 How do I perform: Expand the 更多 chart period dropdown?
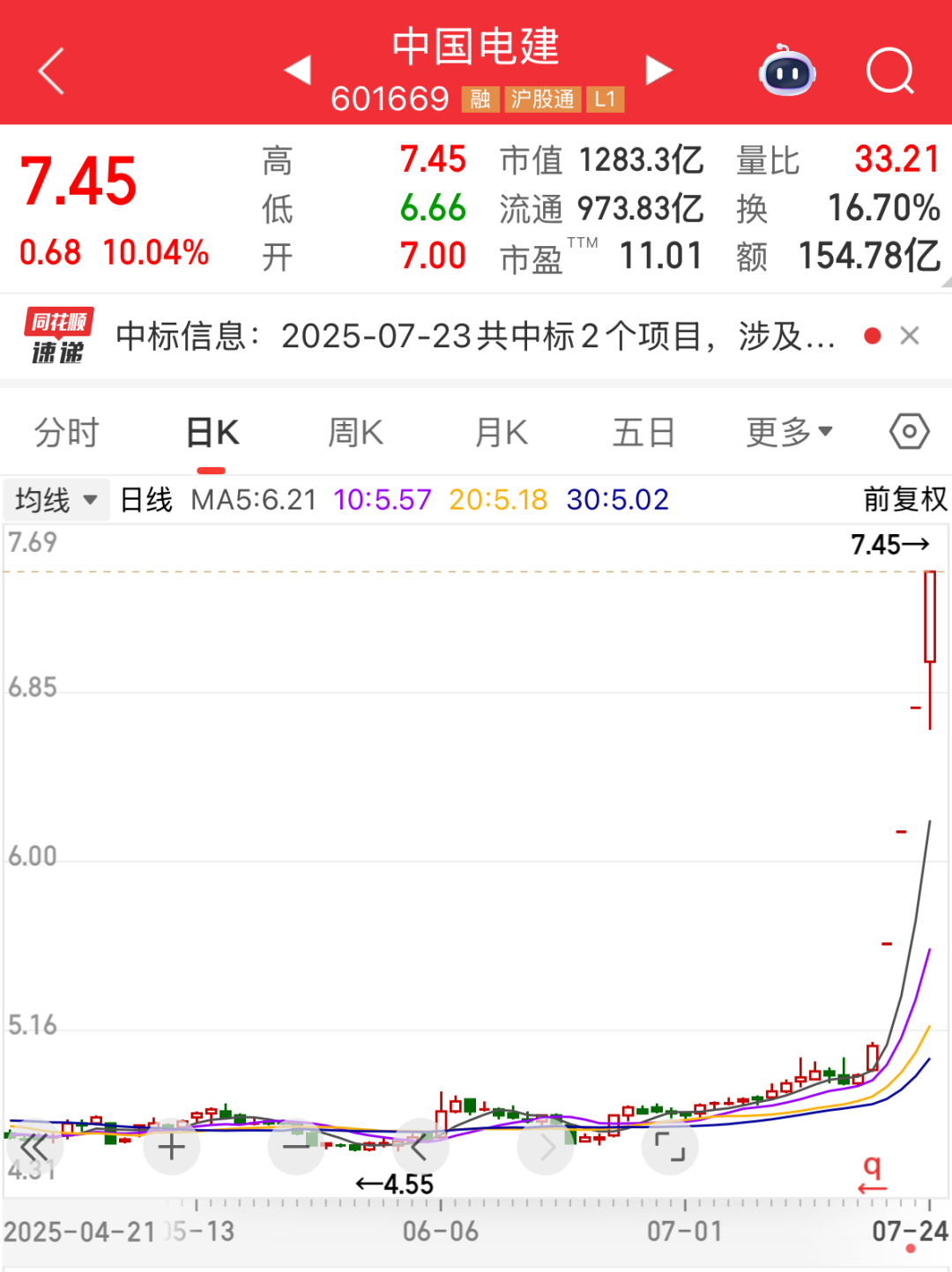tap(789, 433)
